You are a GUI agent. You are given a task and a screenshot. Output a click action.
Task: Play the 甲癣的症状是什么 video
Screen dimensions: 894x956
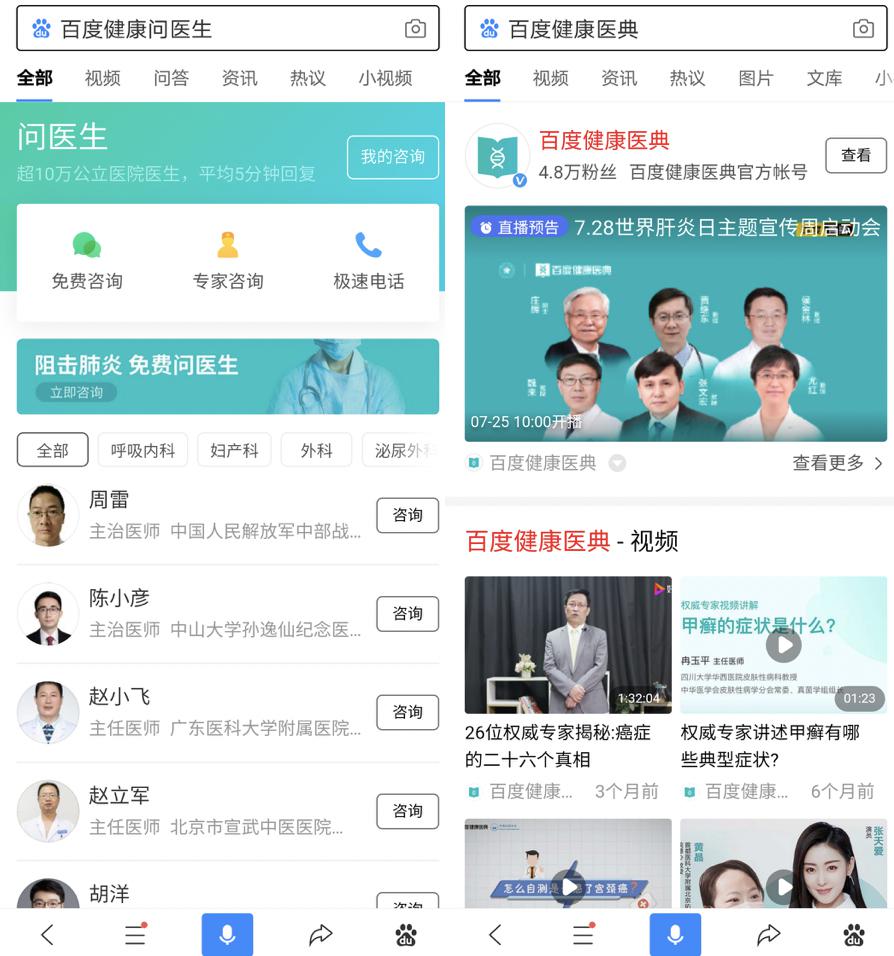(783, 645)
